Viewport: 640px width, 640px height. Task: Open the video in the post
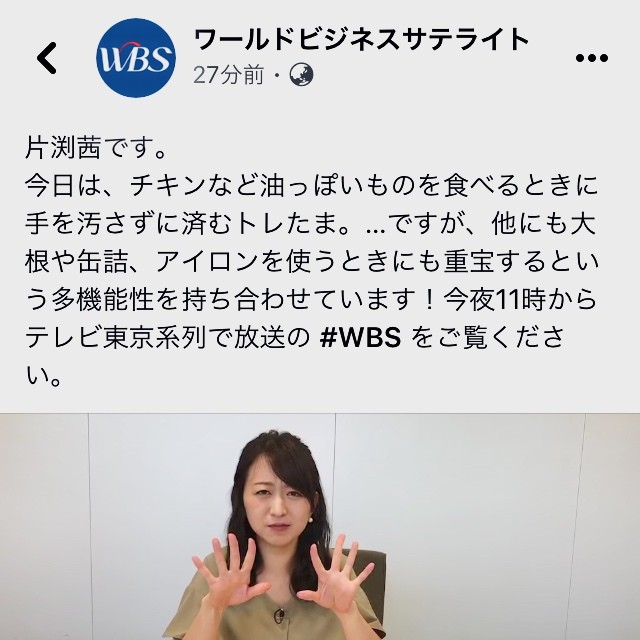(x=320, y=528)
